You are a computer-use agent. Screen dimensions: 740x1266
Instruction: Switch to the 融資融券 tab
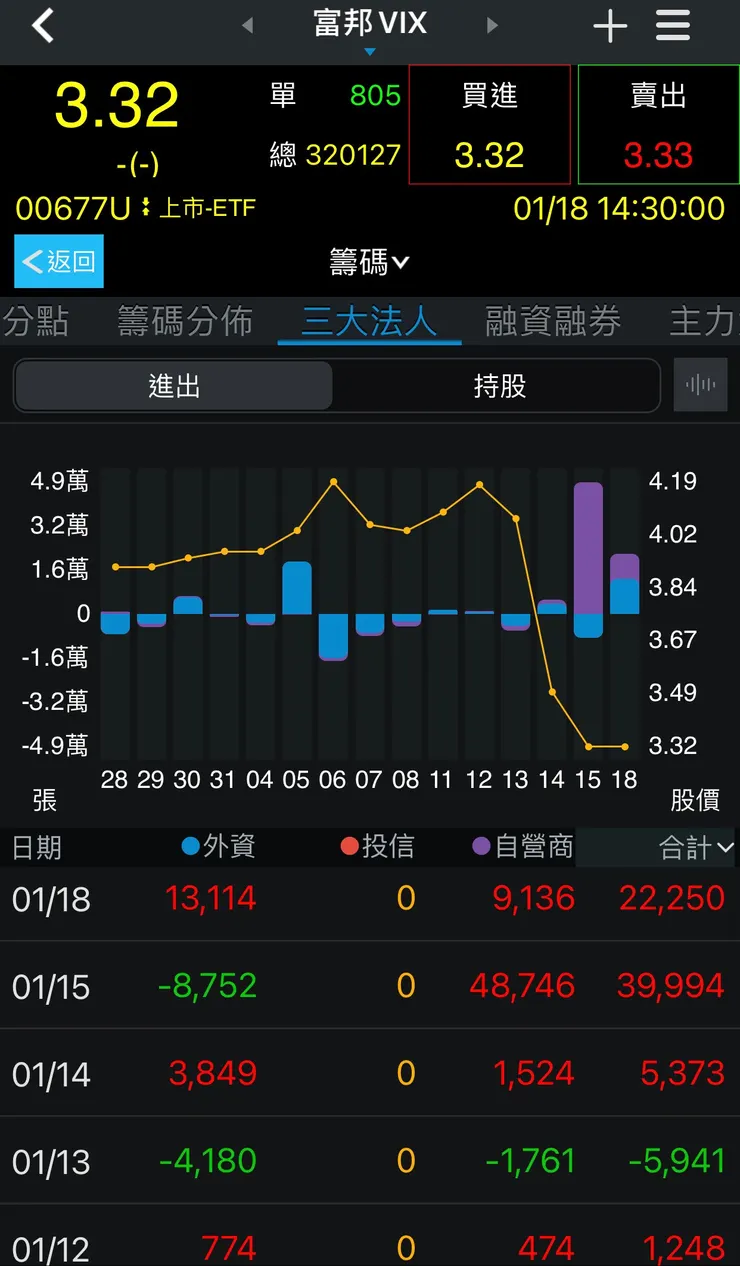(553, 319)
